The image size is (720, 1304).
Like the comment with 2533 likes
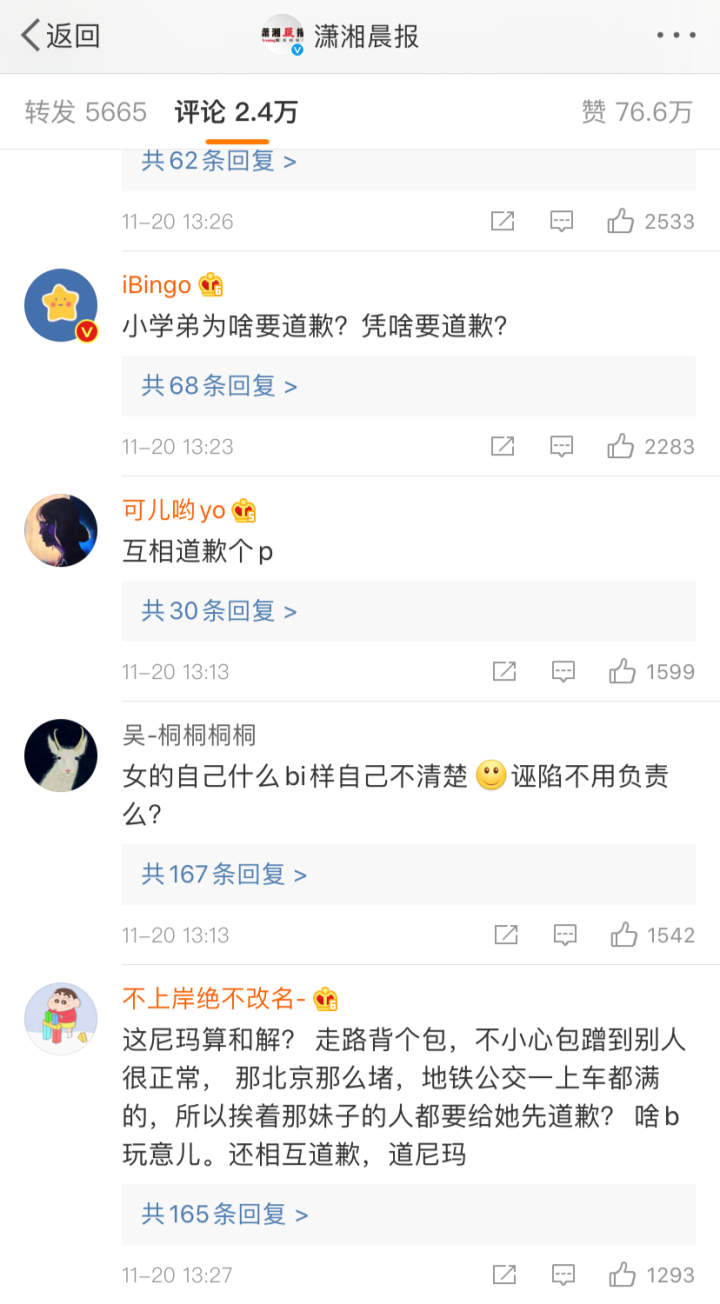click(x=621, y=221)
